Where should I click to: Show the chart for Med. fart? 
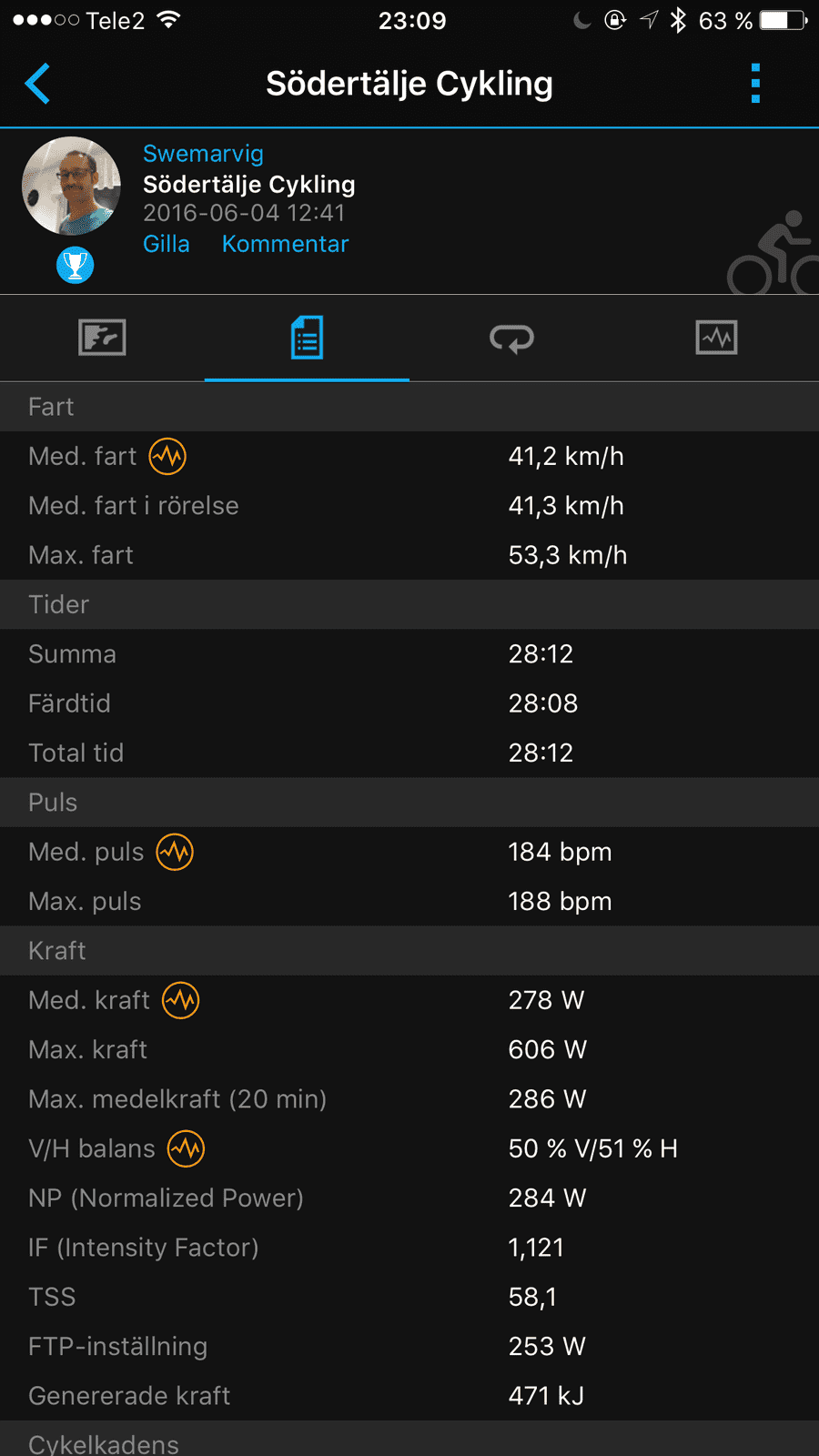(x=167, y=456)
